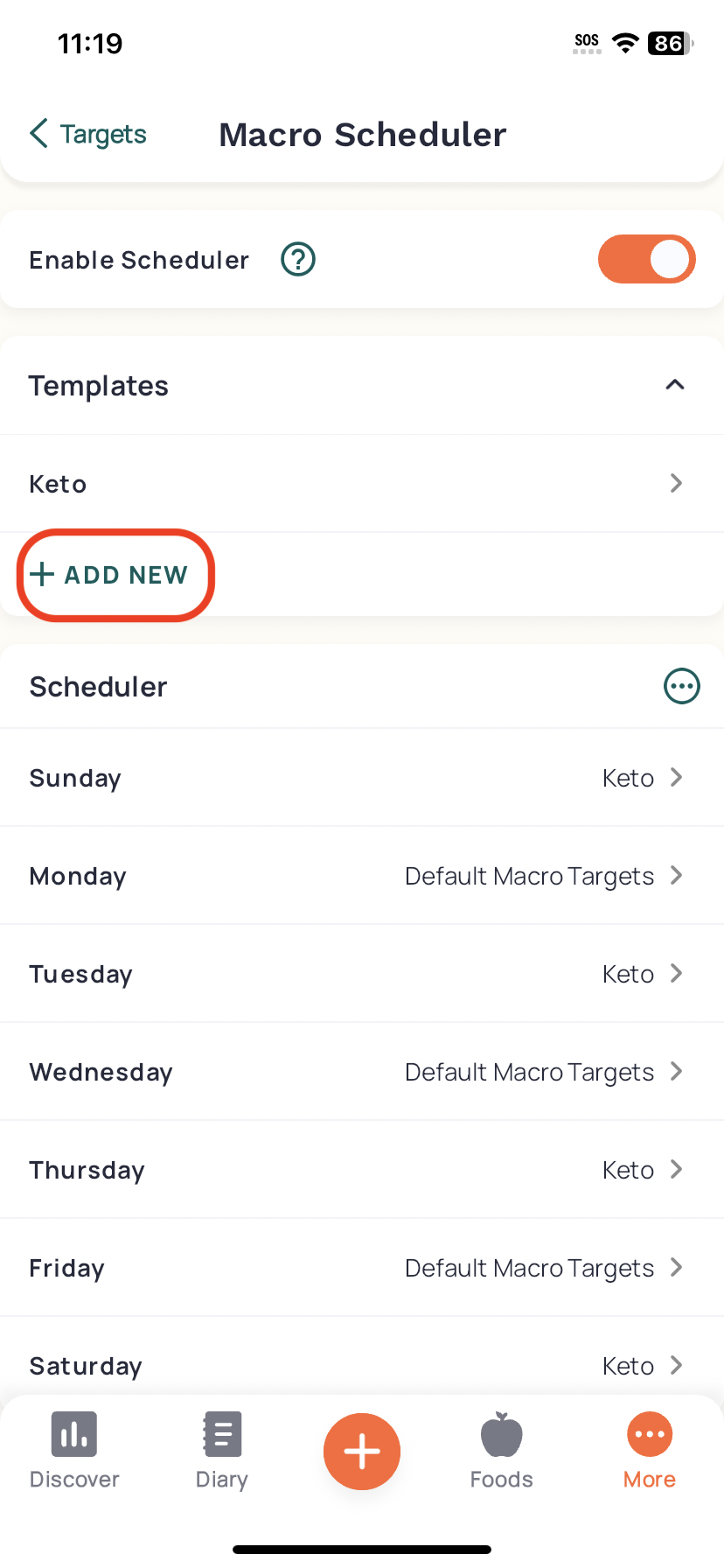Tap the plus icon inside ADD NEW
The height and width of the screenshot is (1568, 724).
[41, 575]
